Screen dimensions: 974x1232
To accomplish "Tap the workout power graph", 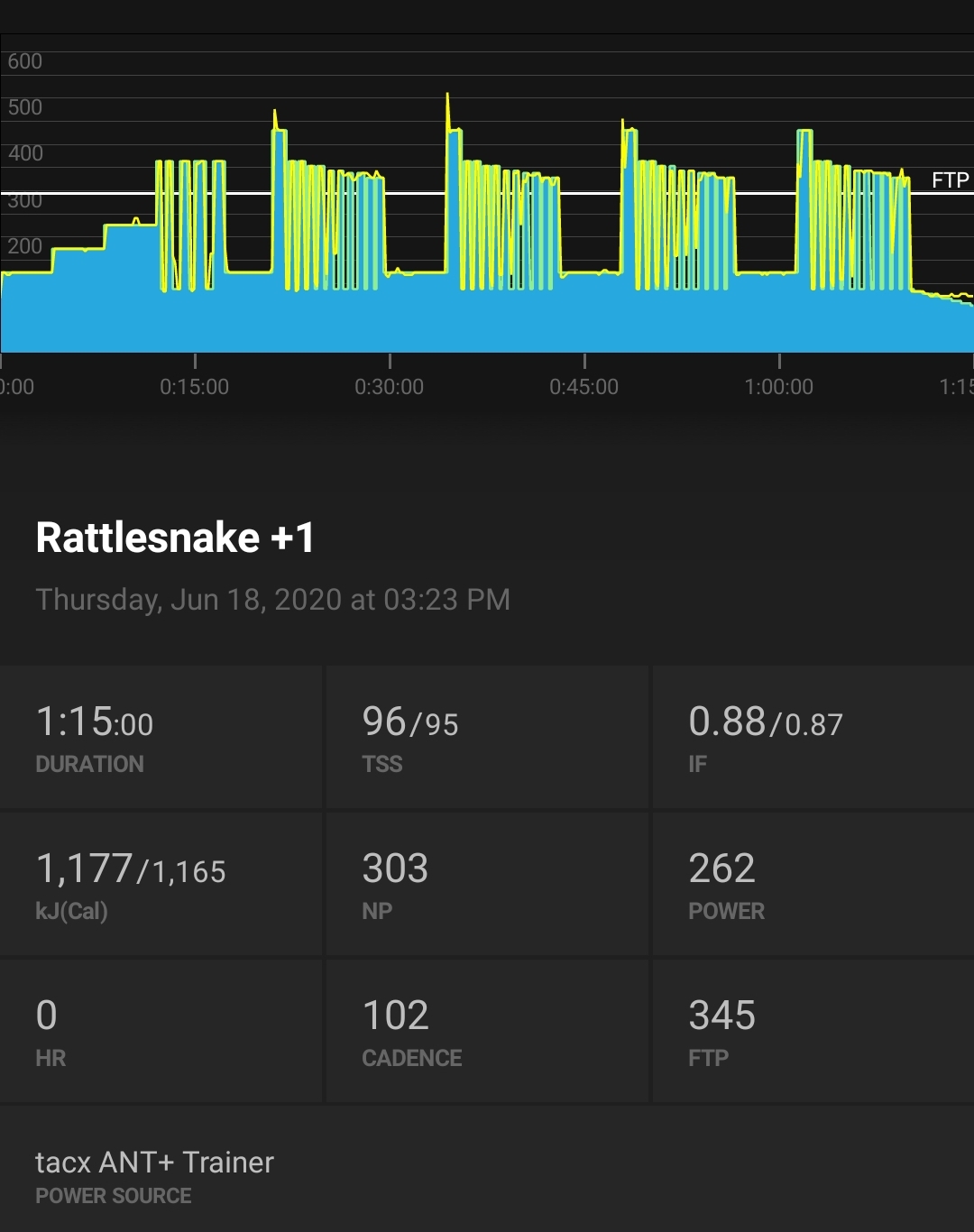I will pyautogui.click(x=487, y=216).
